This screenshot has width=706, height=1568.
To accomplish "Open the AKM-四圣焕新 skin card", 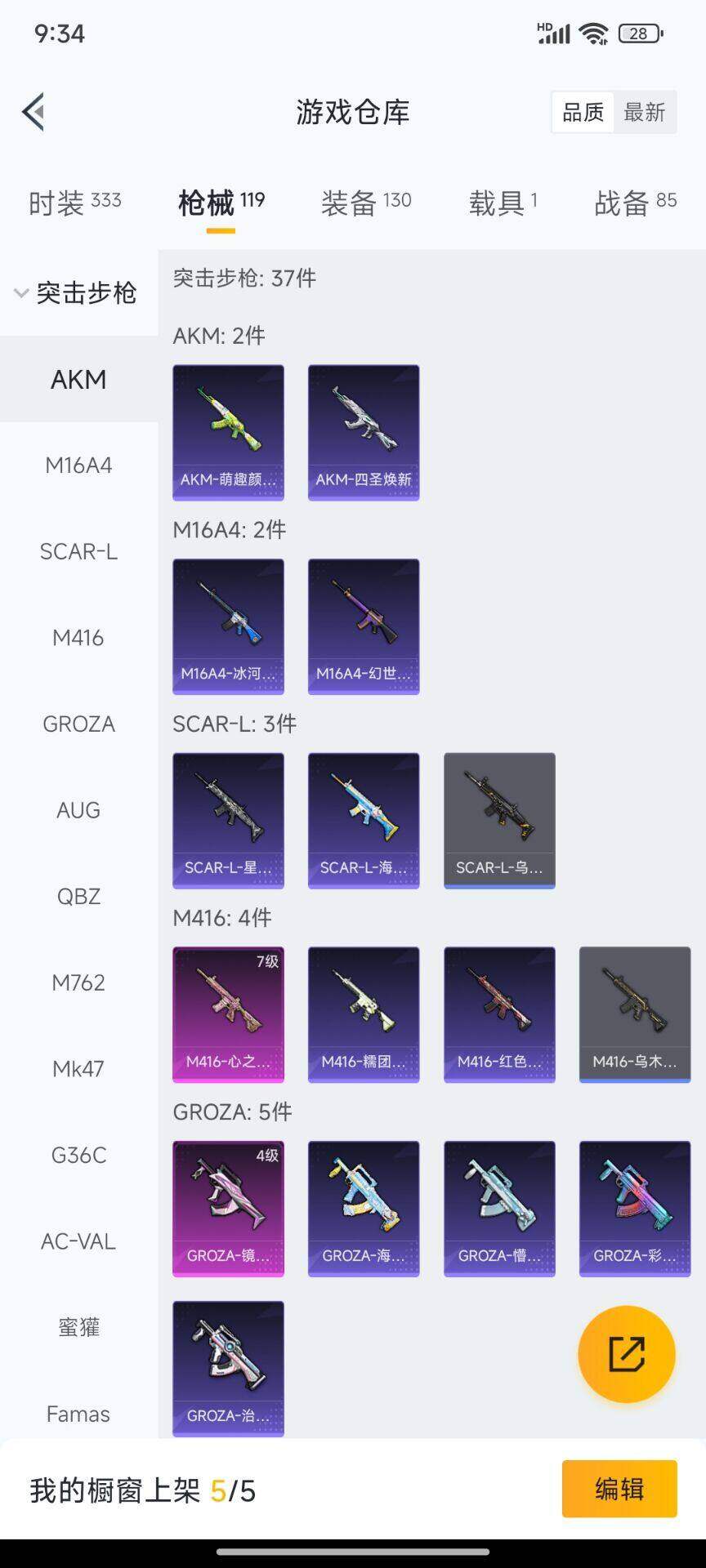I will (364, 432).
